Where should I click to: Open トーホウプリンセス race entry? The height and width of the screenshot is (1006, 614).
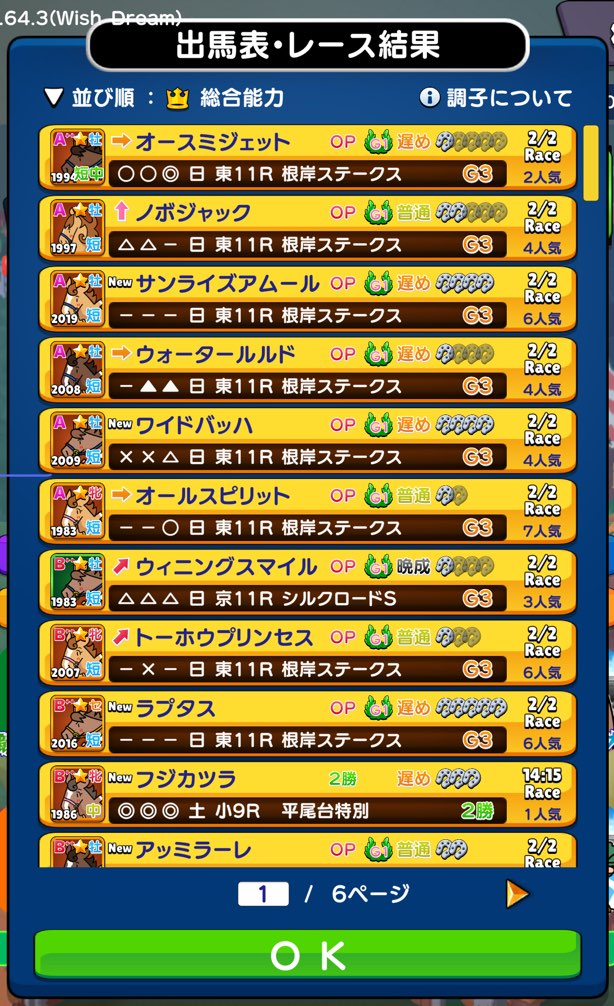coord(308,654)
